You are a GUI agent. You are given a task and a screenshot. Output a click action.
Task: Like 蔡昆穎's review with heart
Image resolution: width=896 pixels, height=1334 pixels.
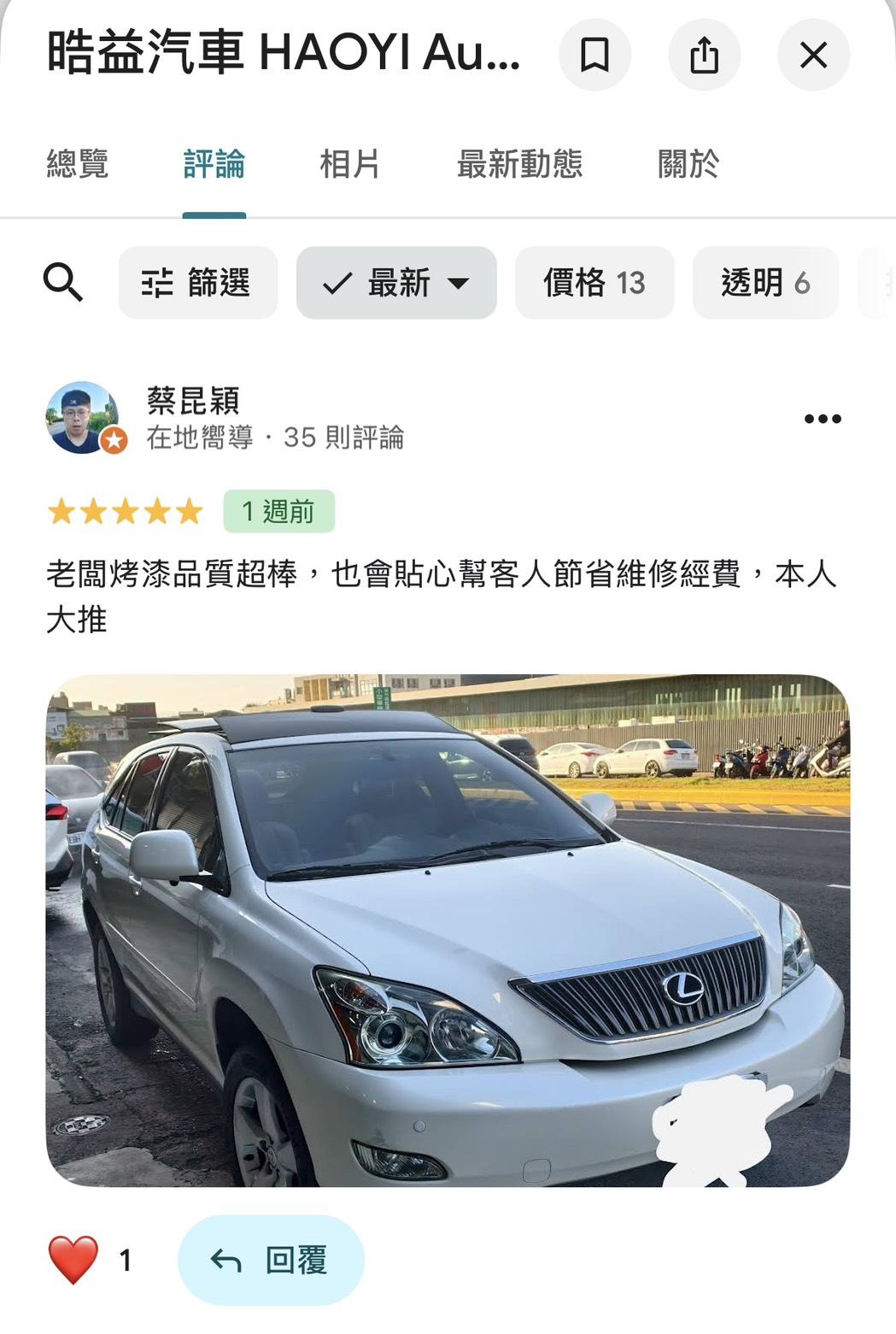point(73,1260)
